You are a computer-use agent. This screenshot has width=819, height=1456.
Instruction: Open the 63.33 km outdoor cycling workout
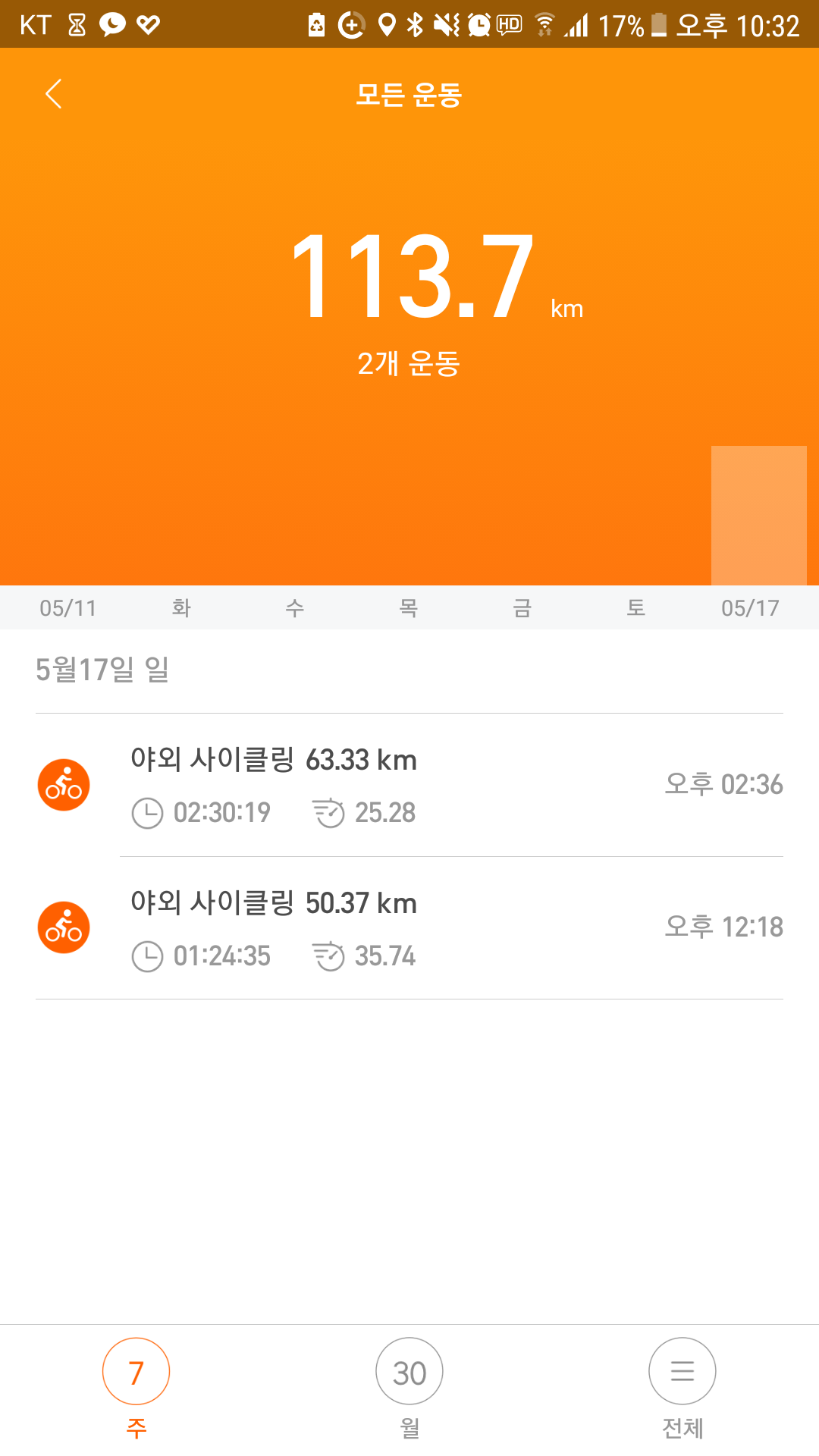coord(409,785)
